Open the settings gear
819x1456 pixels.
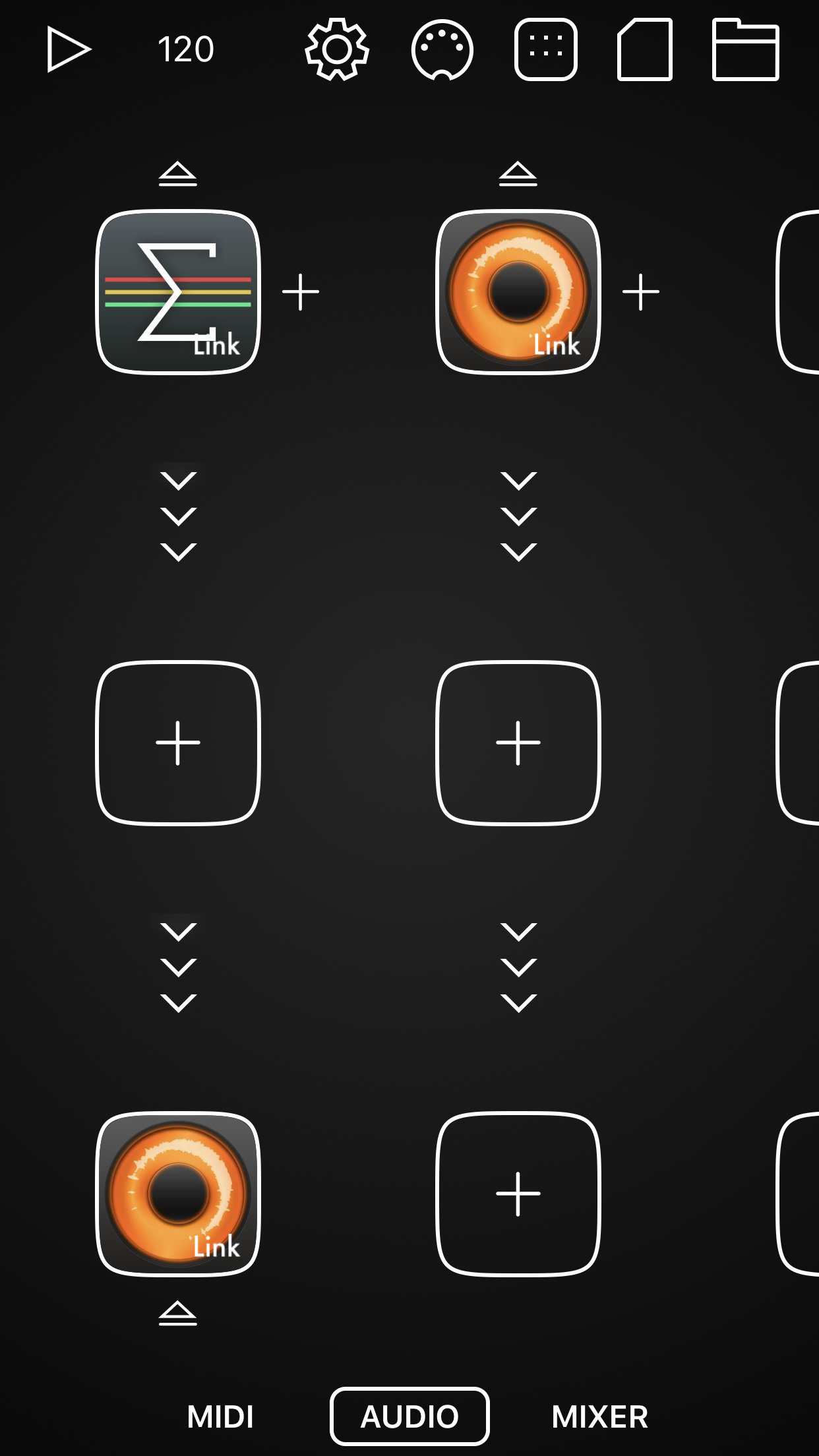coord(337,49)
